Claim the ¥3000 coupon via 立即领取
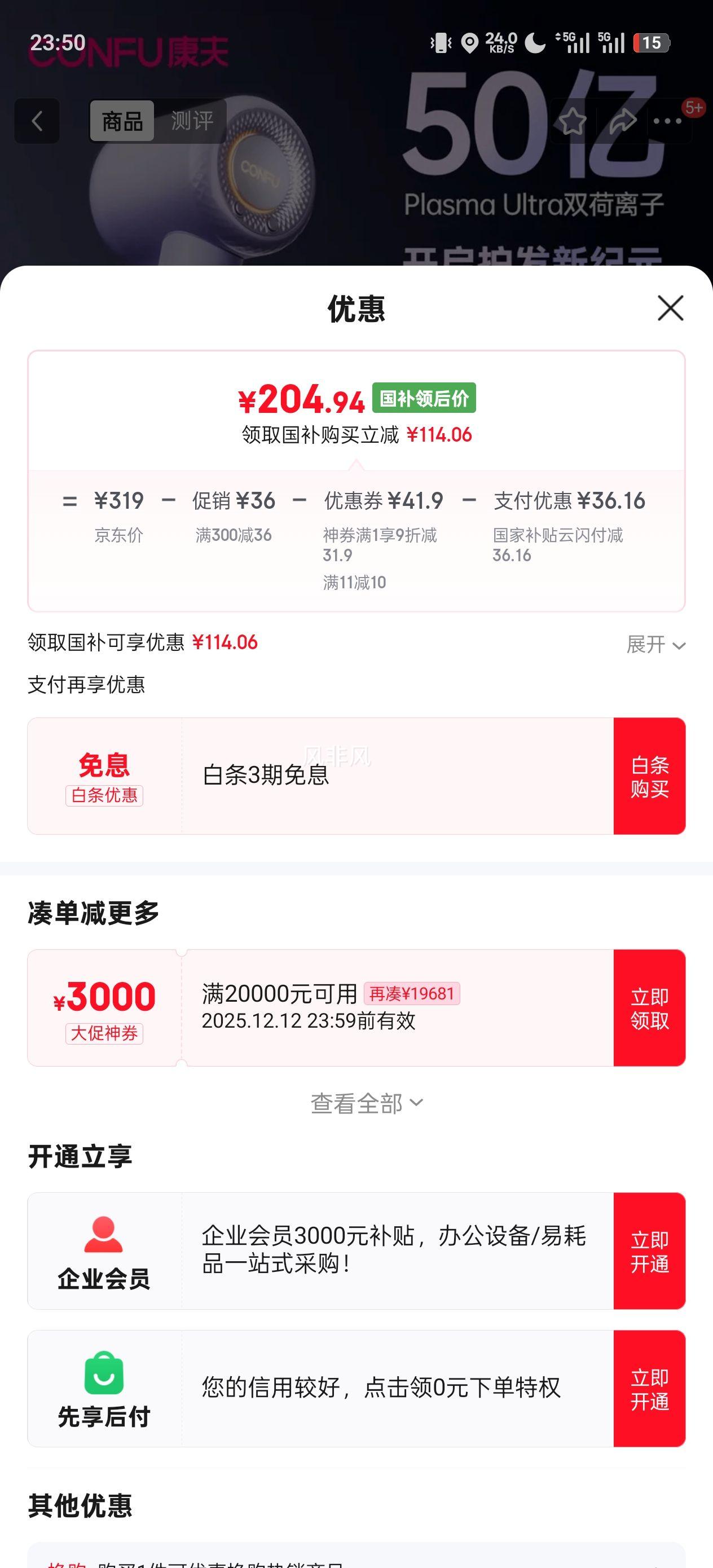713x1568 pixels. 651,1009
